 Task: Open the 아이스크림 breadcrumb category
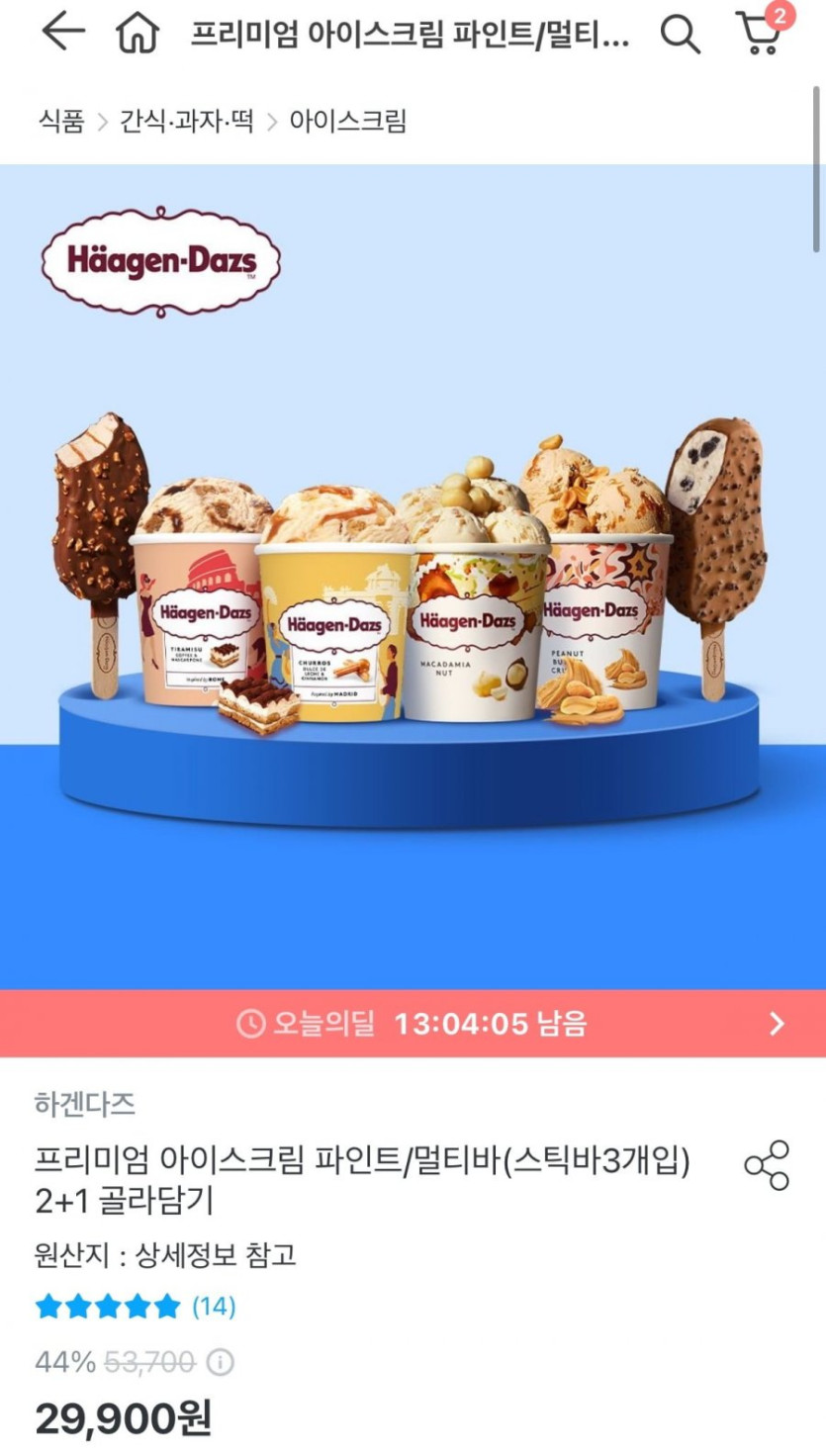coord(347,122)
